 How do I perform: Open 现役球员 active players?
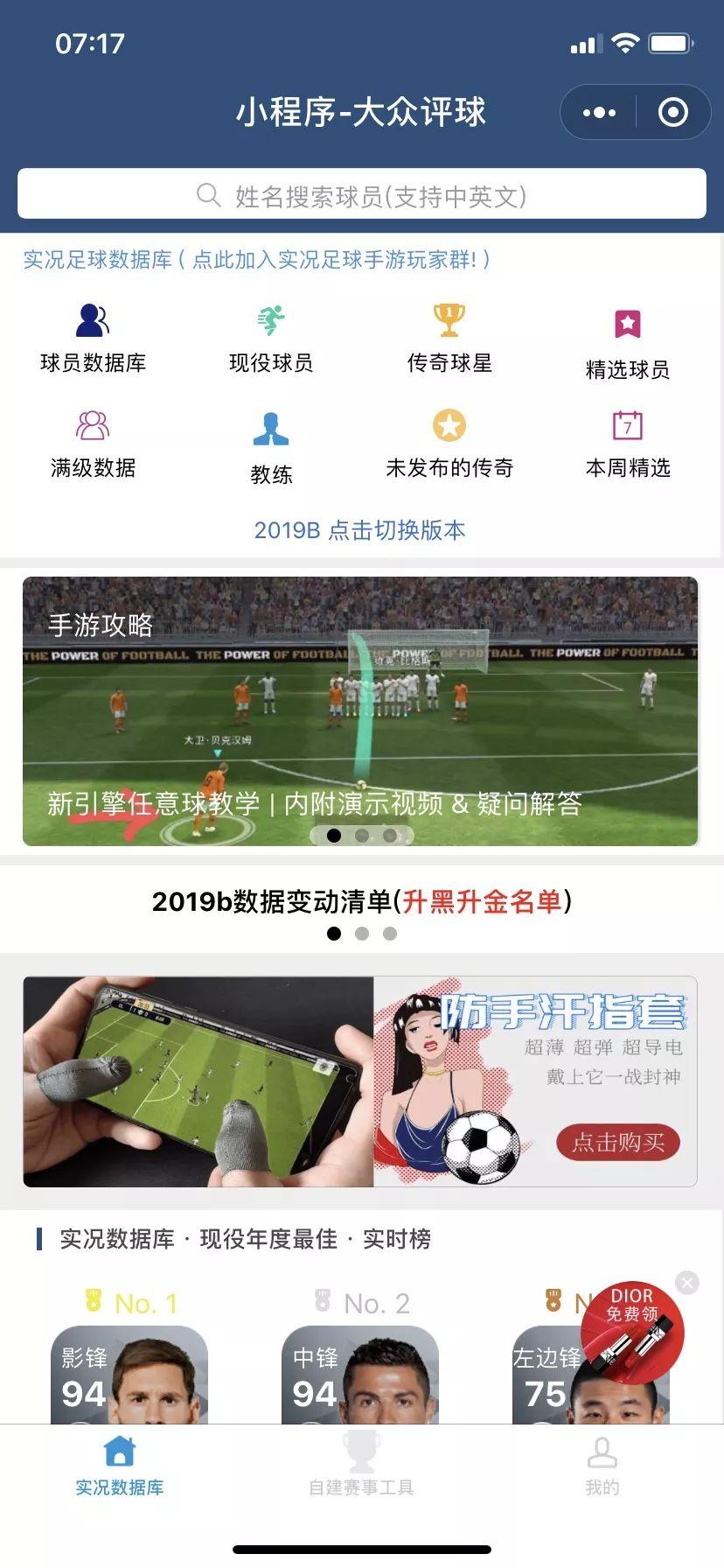[271, 337]
